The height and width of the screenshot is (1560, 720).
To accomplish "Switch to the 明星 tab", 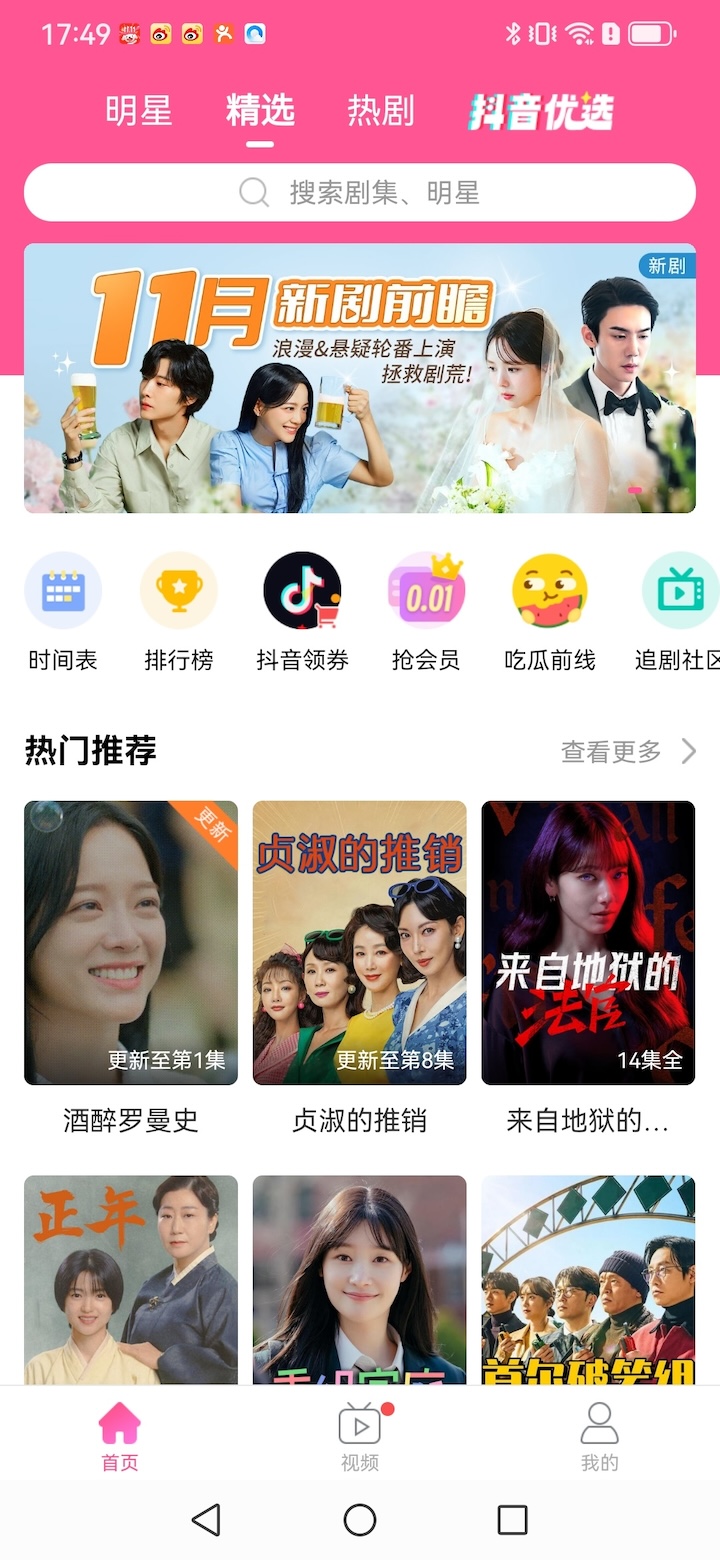I will coord(139,111).
